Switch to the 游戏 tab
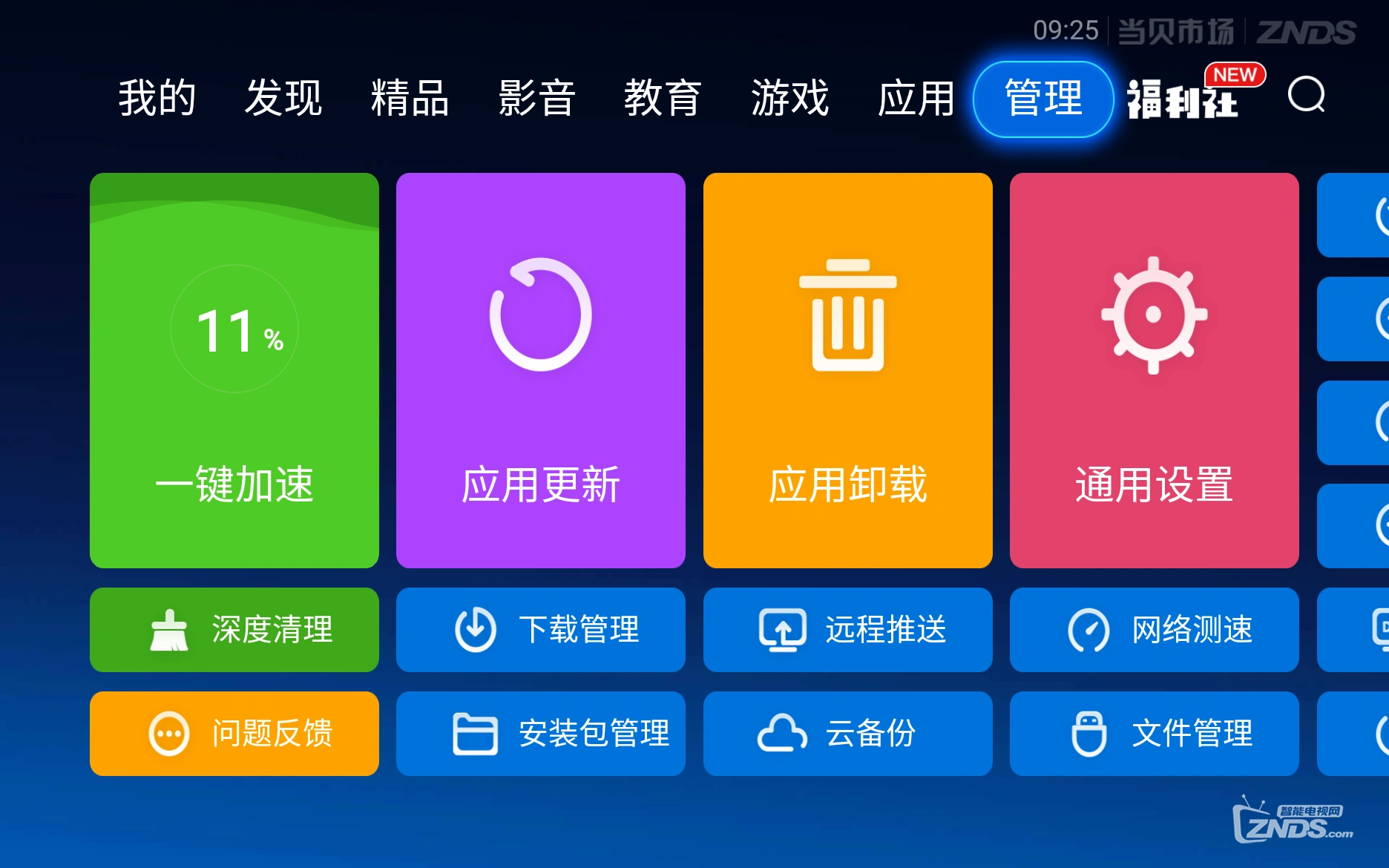Screen dimensions: 1389x868 click(789, 98)
